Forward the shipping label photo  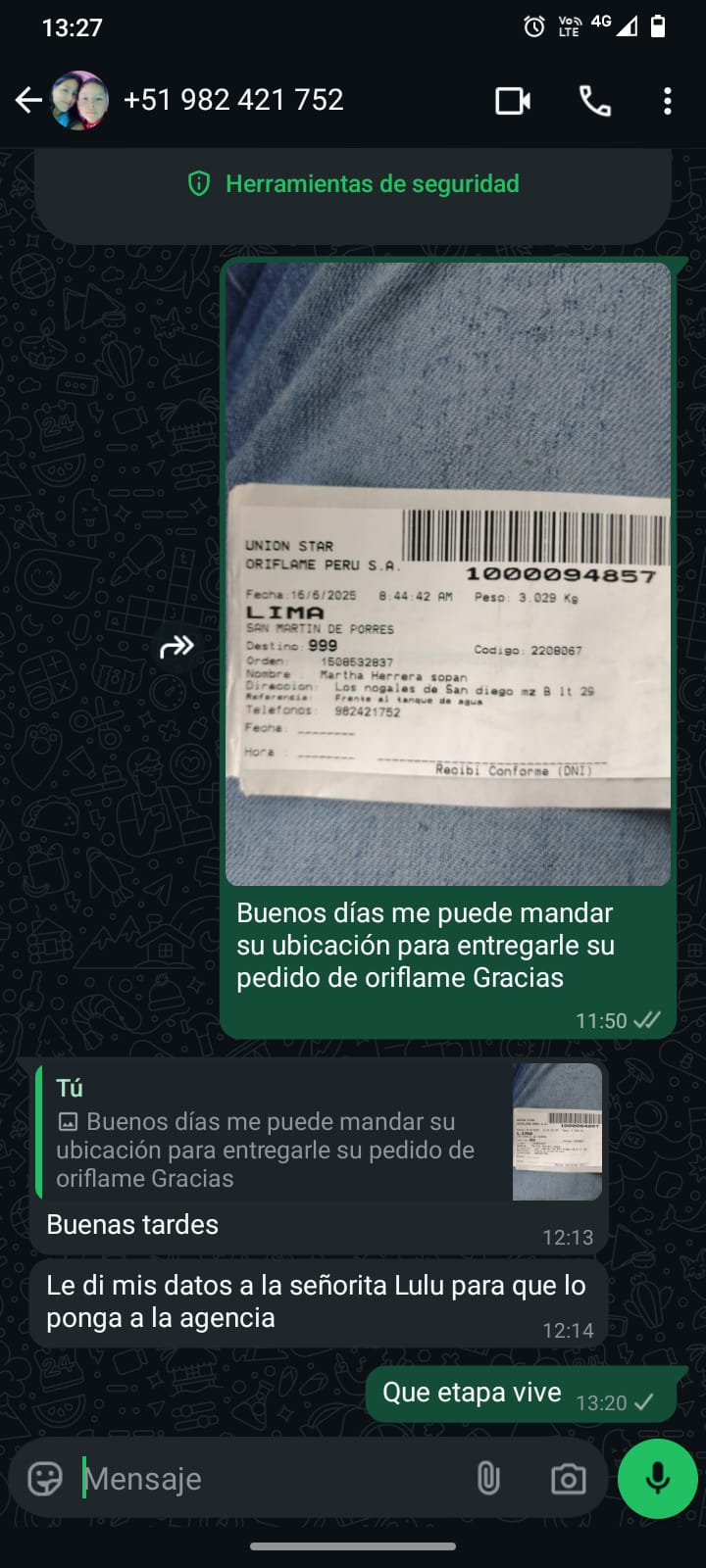[x=177, y=647]
